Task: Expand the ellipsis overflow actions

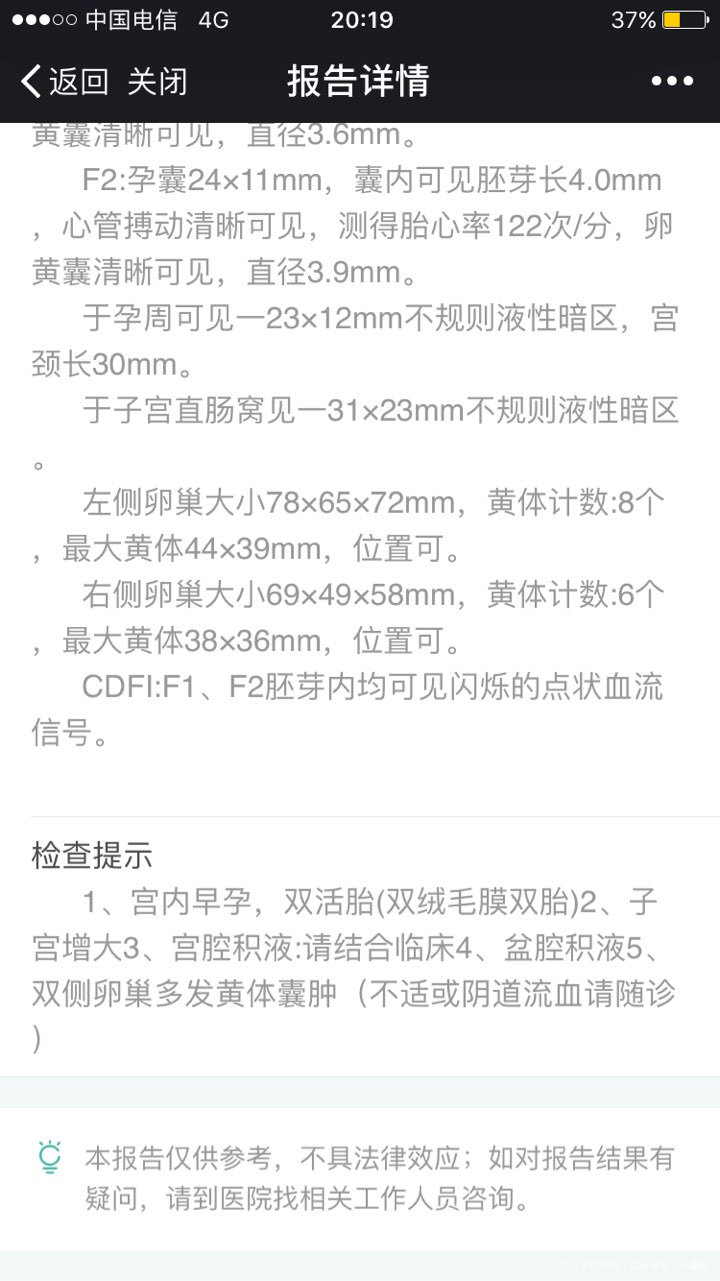Action: tap(672, 80)
